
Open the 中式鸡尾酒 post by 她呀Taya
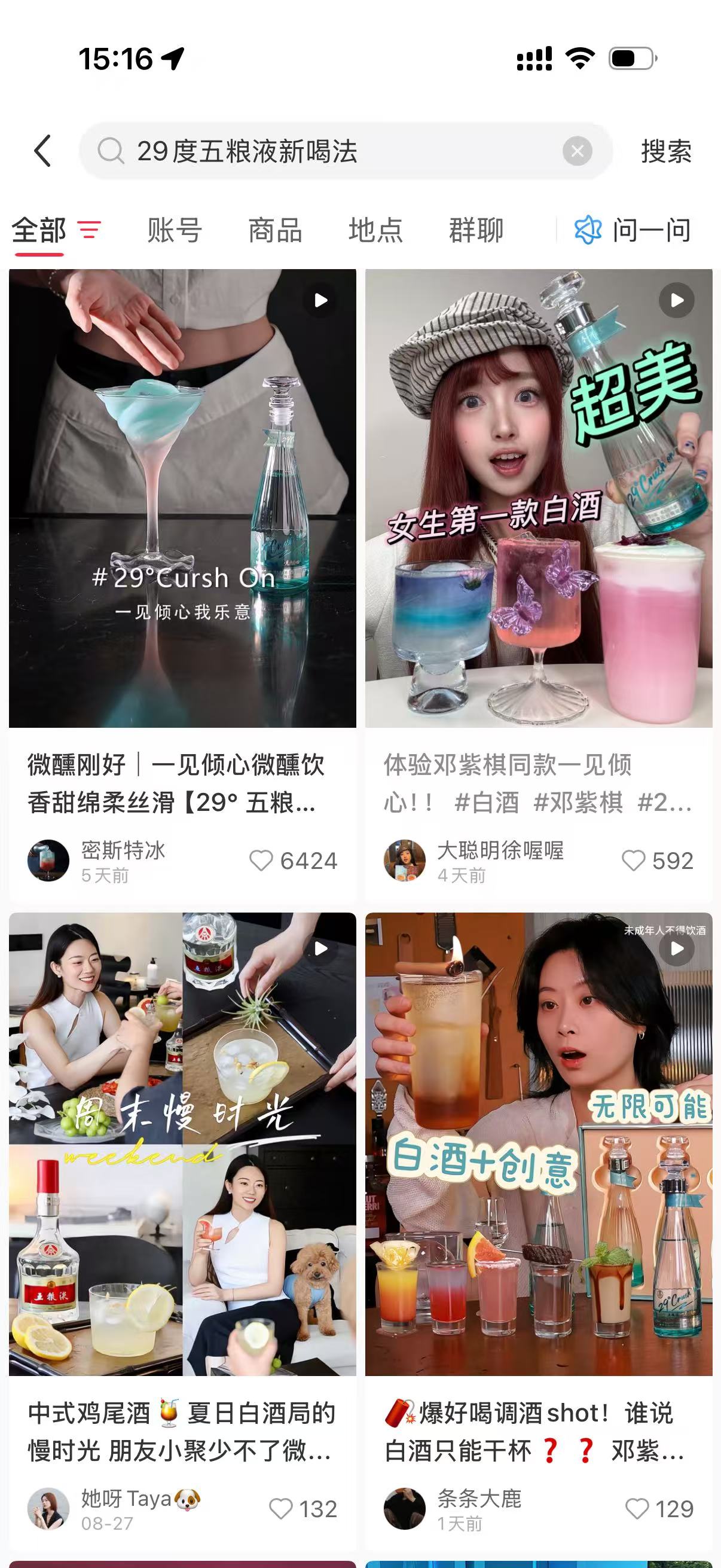coord(182,1145)
